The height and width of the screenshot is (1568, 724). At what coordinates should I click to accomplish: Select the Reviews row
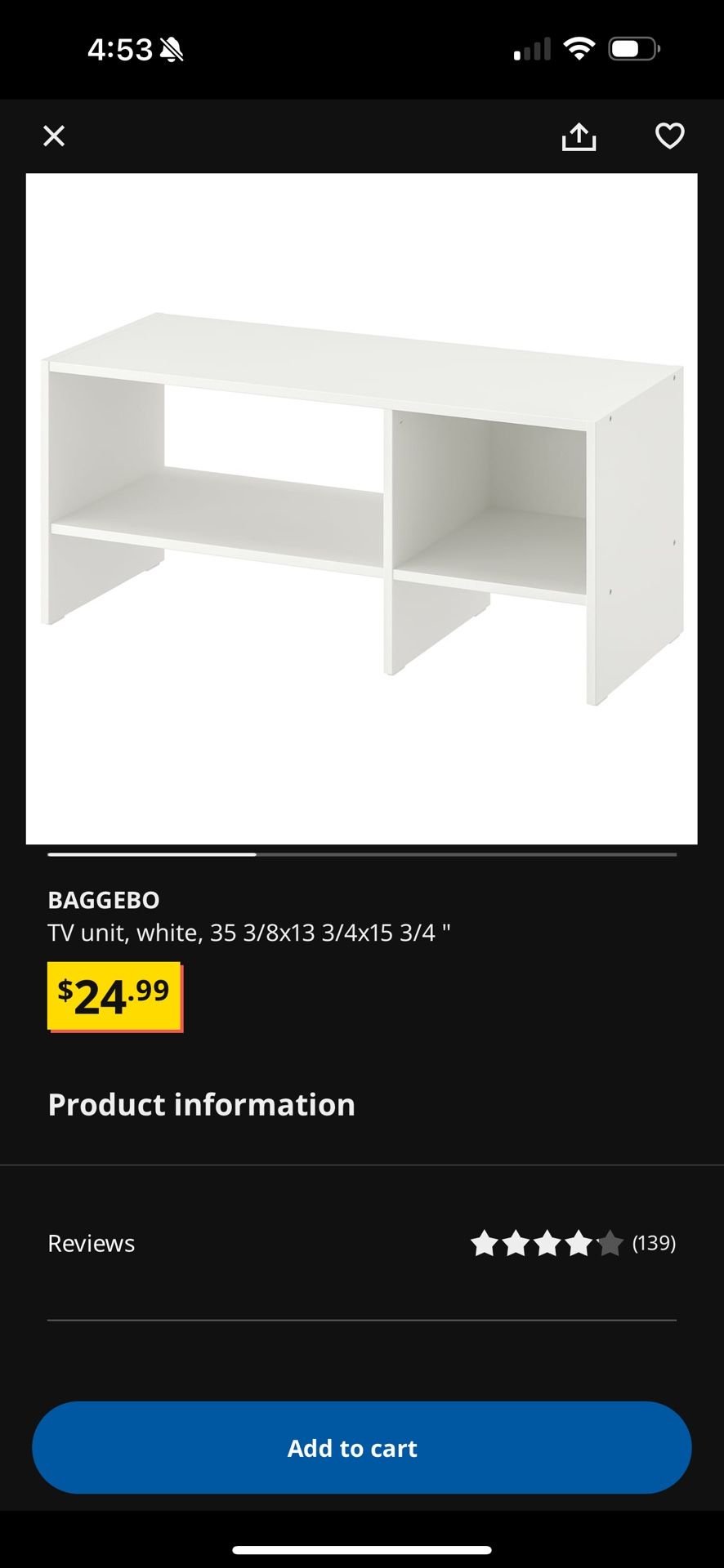pos(362,1244)
